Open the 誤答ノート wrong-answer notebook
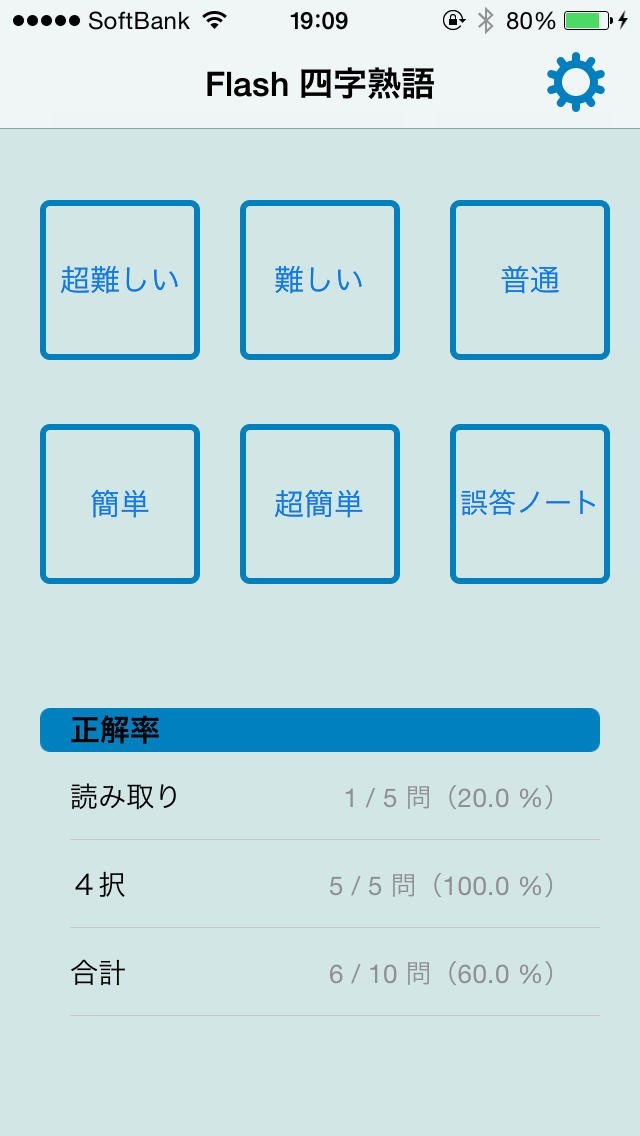Image resolution: width=640 pixels, height=1136 pixels. 530,504
